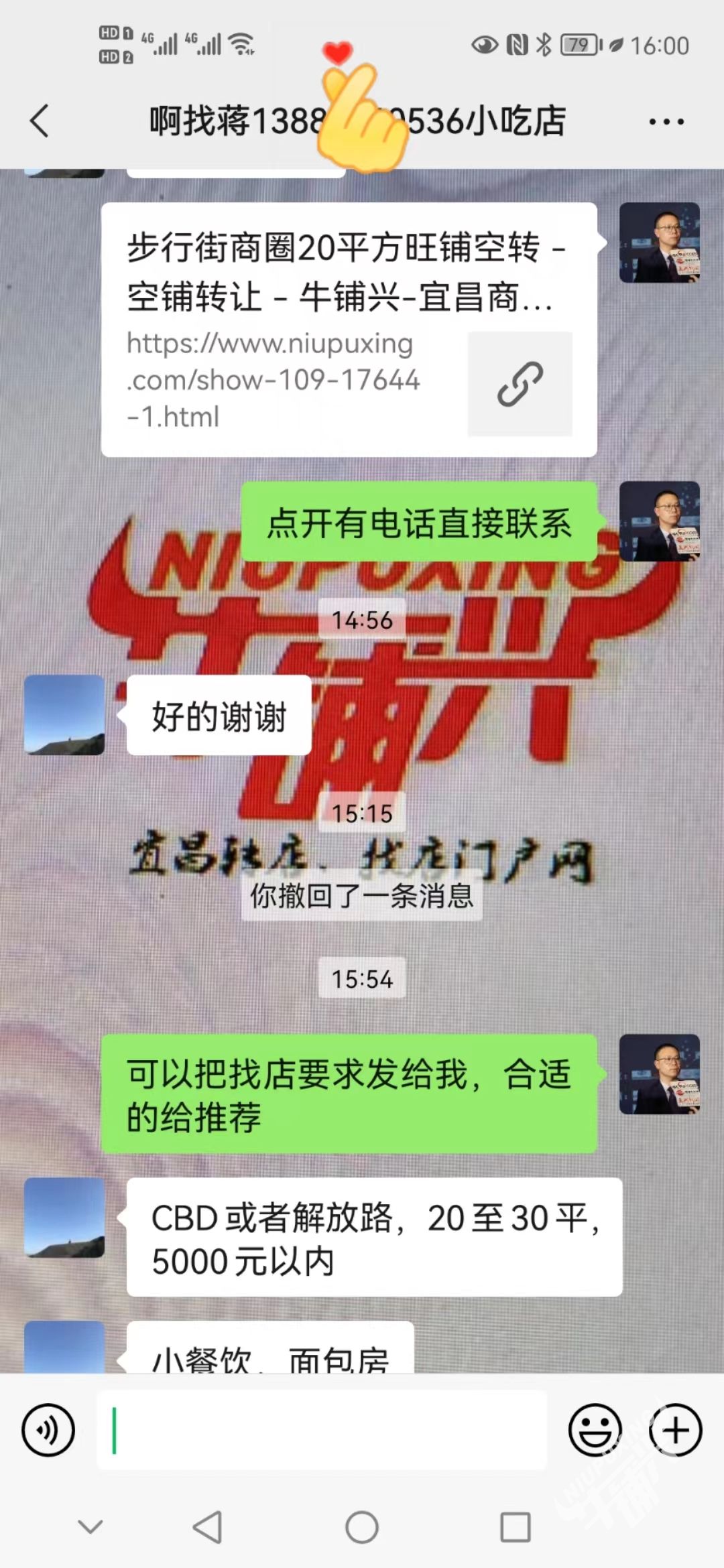Open the emoji sticker panel
This screenshot has width=724, height=1568.
pos(595,1430)
